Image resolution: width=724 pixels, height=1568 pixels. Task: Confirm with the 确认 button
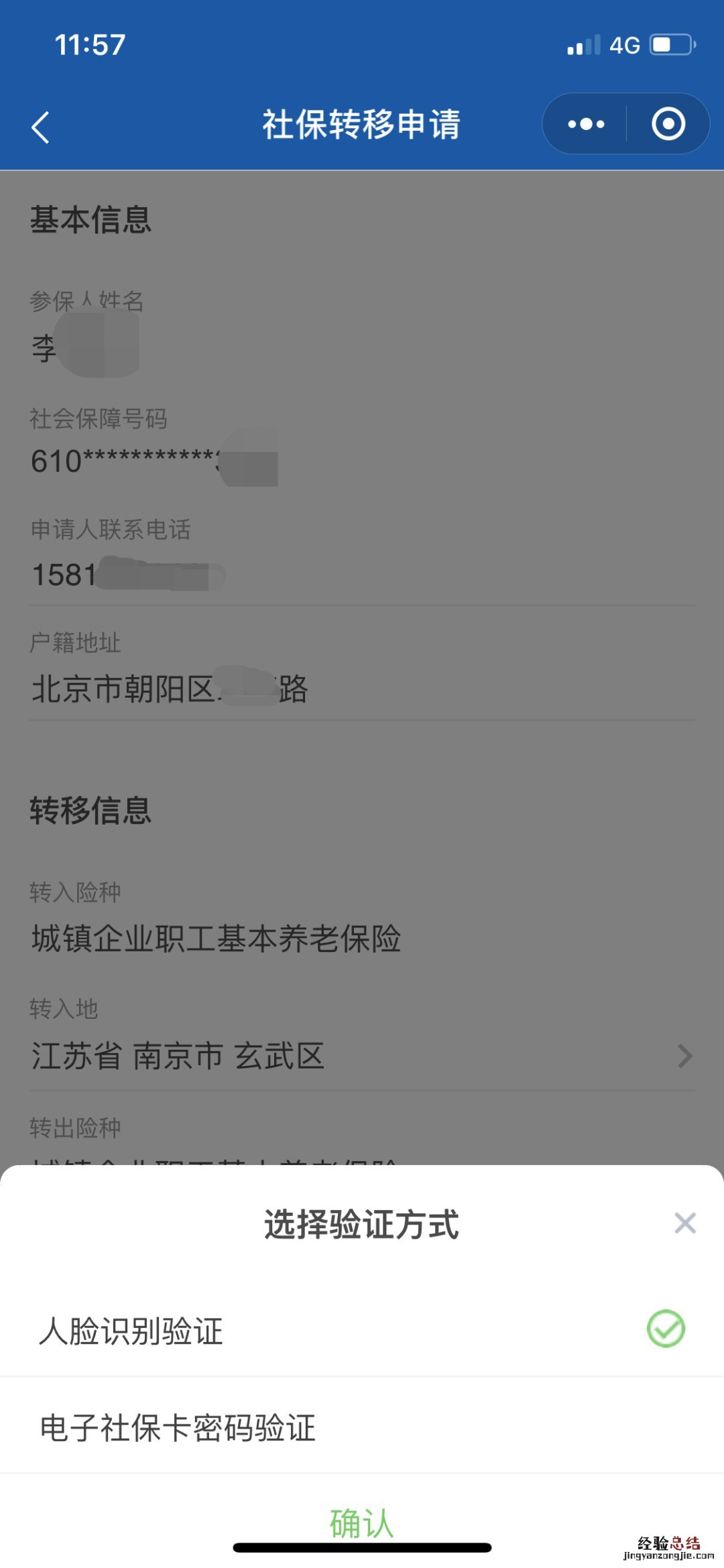click(362, 1523)
